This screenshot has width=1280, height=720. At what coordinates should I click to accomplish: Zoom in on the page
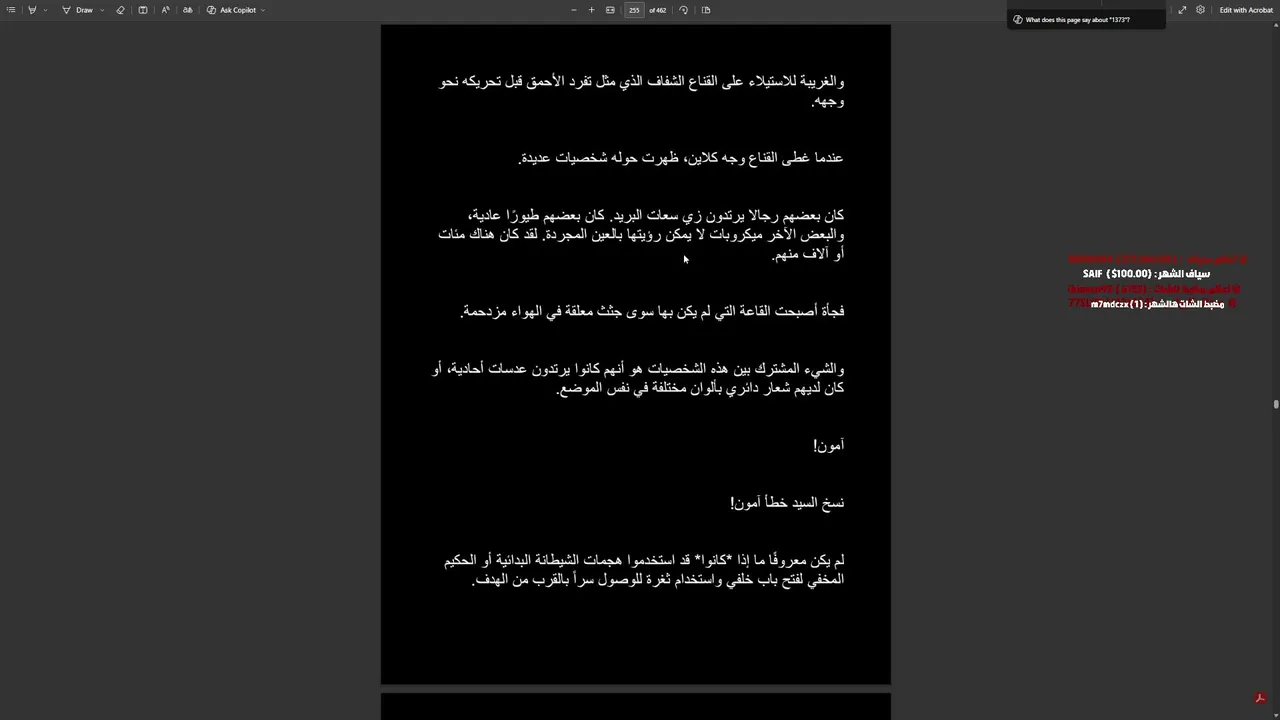coord(591,10)
